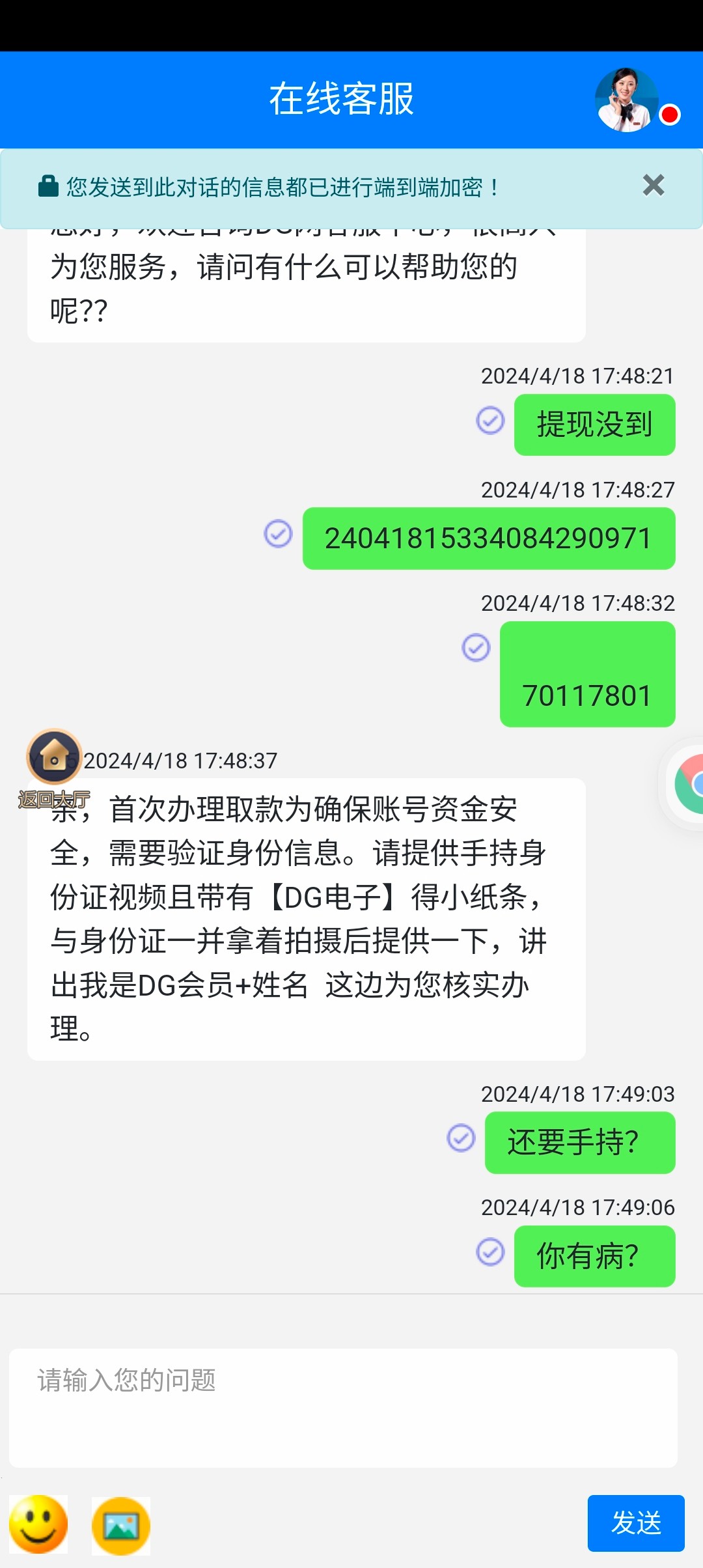Focus the question input field
Screen dimensions: 703x1568
(343, 1408)
